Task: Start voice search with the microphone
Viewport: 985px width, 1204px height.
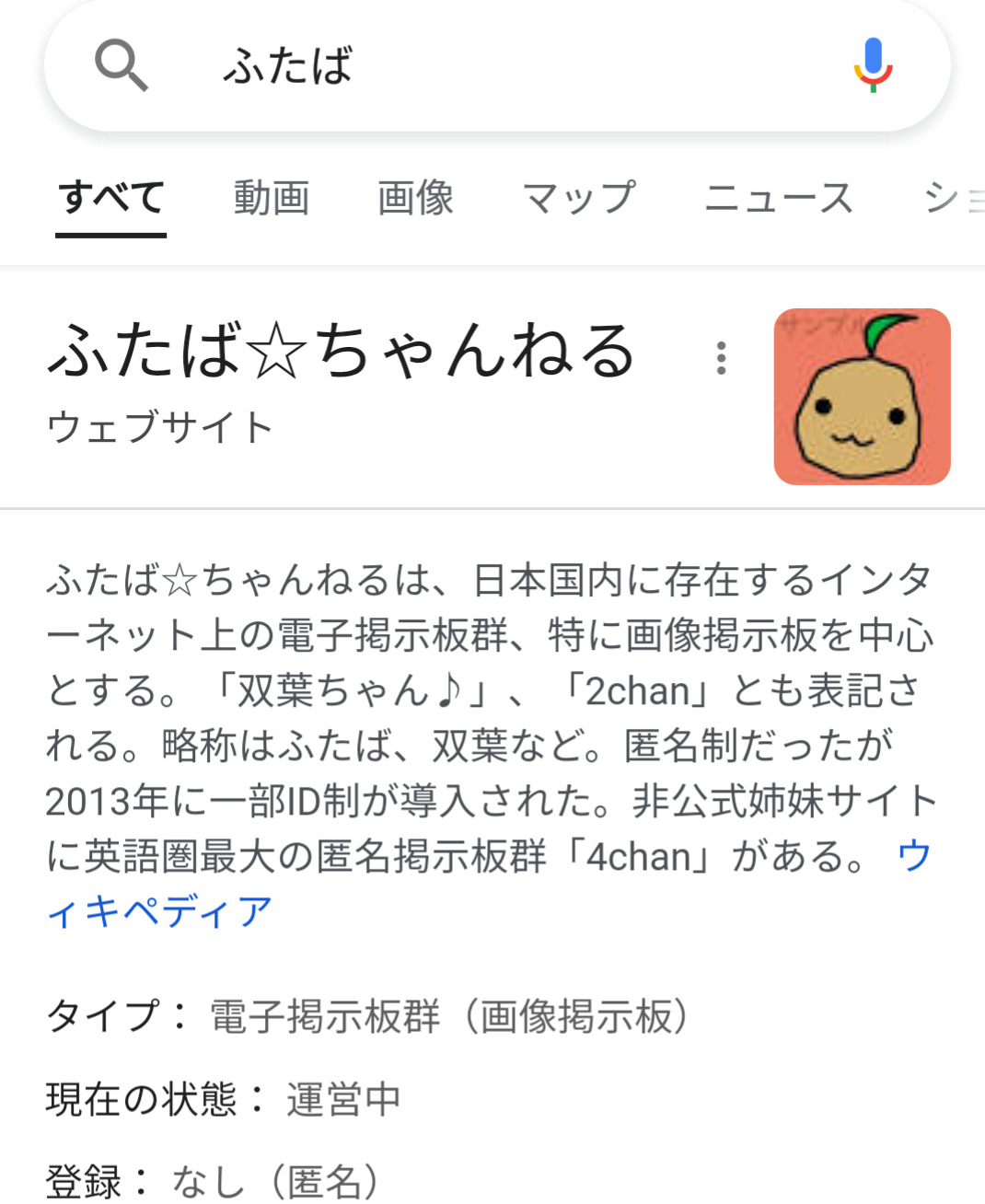Action: (x=872, y=65)
